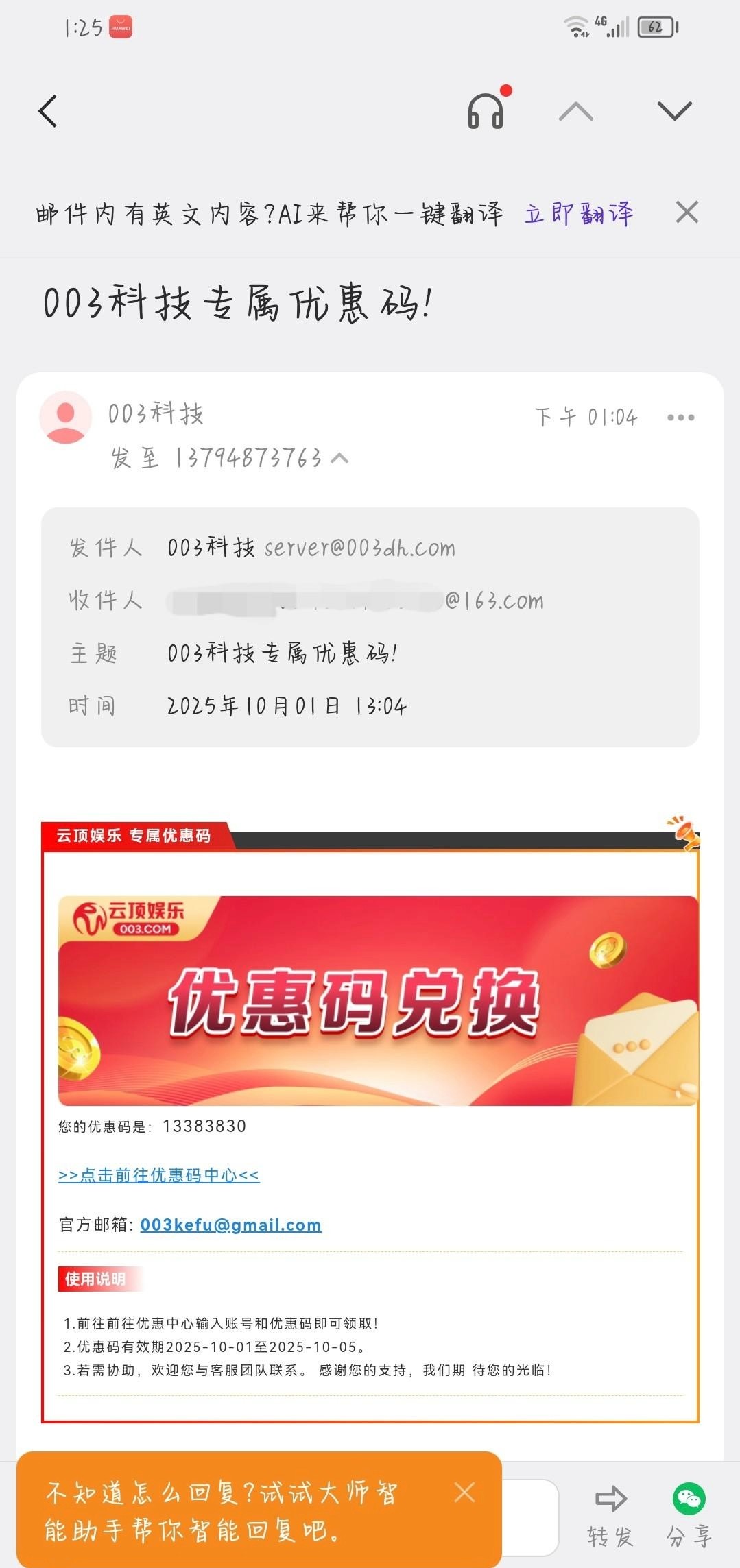Go to the previous email
This screenshot has width=740, height=1568.
coord(576,111)
